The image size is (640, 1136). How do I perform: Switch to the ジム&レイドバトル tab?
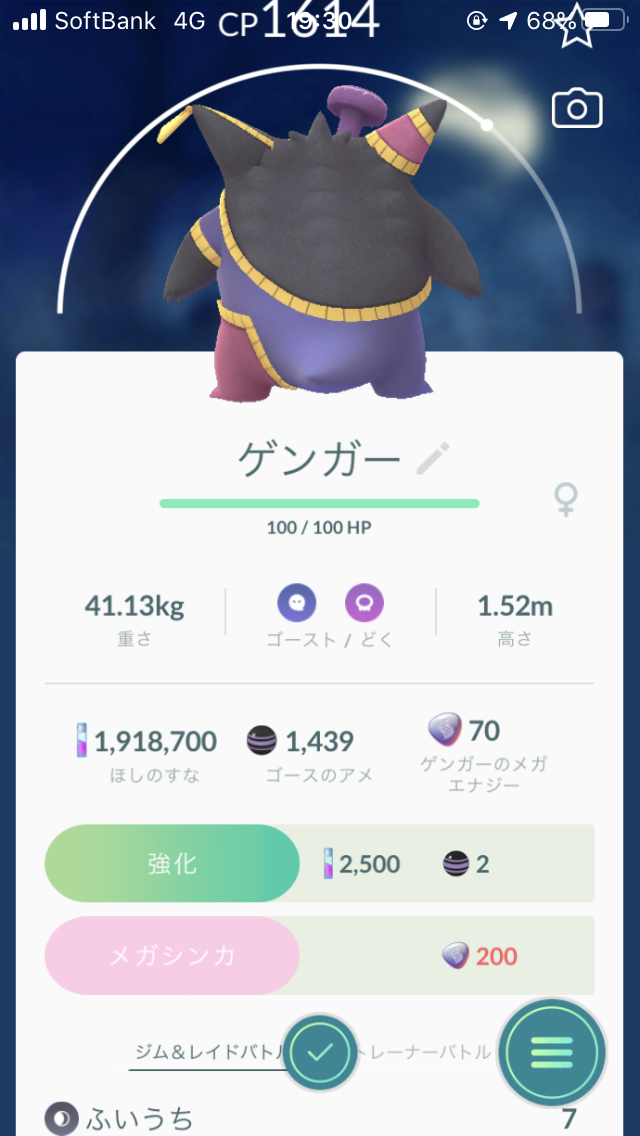pyautogui.click(x=205, y=1051)
